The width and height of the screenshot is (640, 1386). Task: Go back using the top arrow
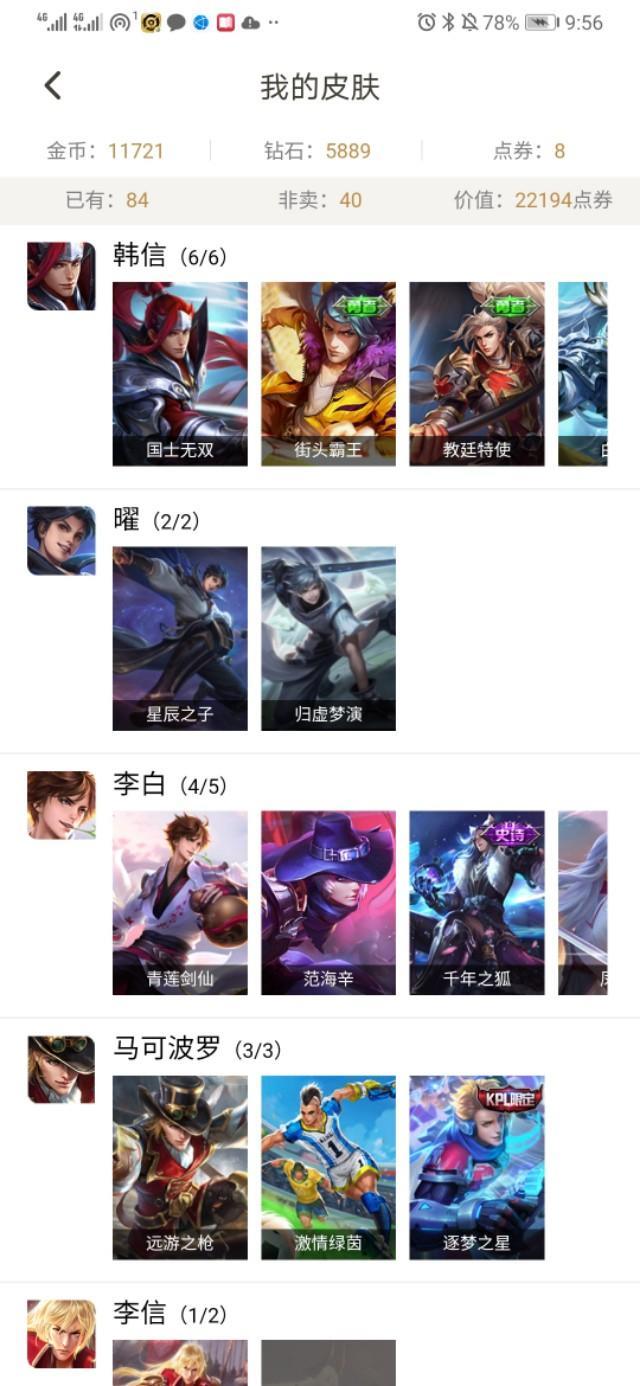(x=53, y=86)
